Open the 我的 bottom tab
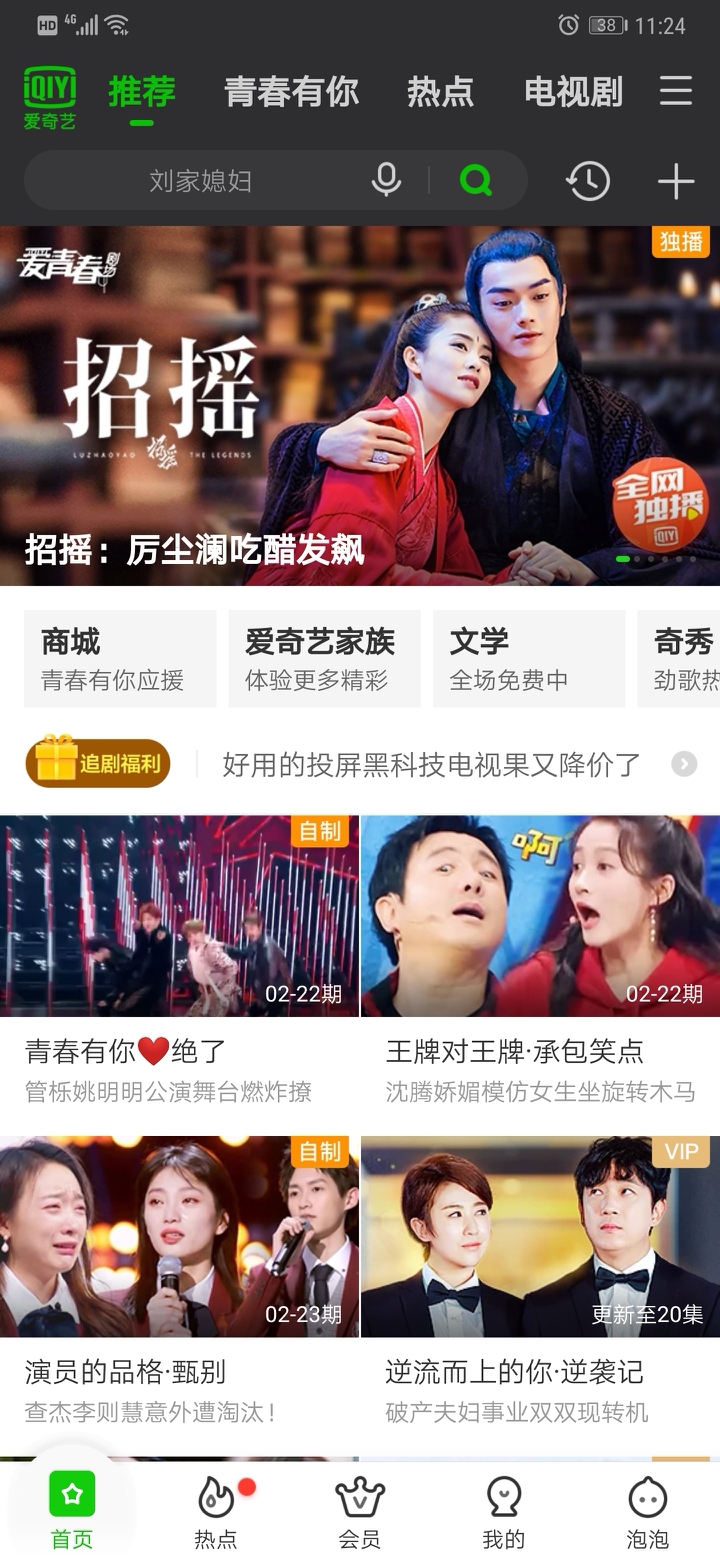The width and height of the screenshot is (720, 1560). click(x=503, y=1512)
